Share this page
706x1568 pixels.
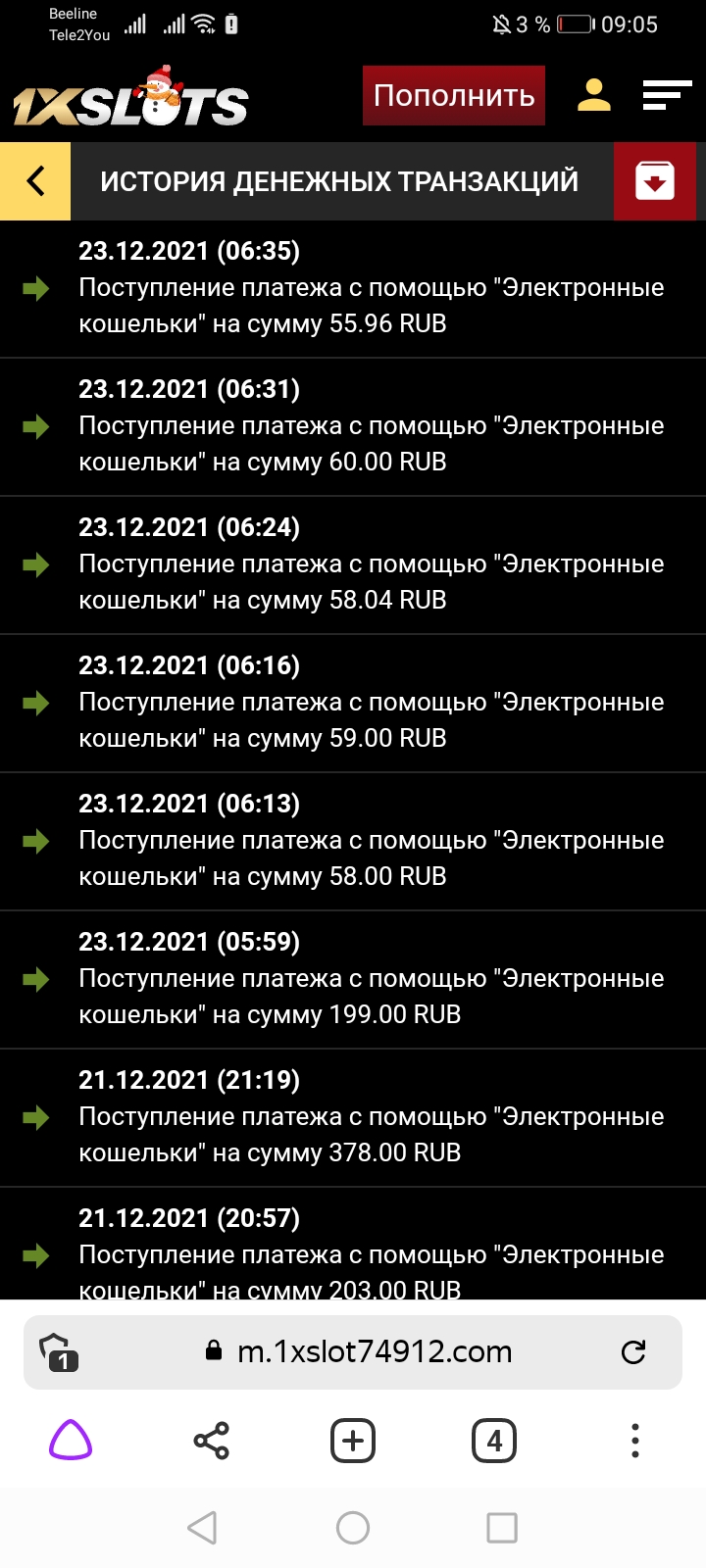click(212, 1441)
